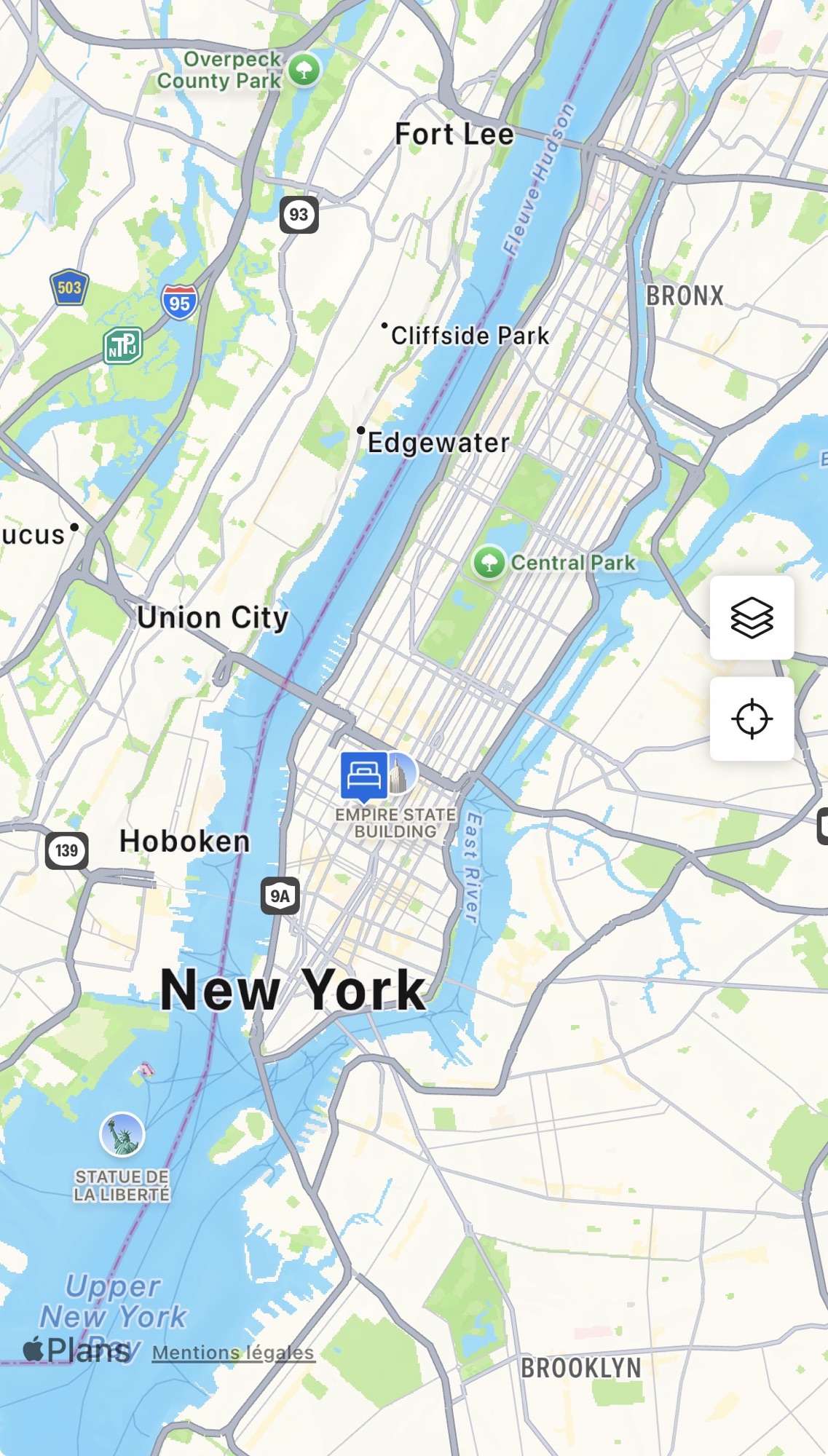Select the blue hotel pin marker
The width and height of the screenshot is (828, 1456).
click(363, 775)
